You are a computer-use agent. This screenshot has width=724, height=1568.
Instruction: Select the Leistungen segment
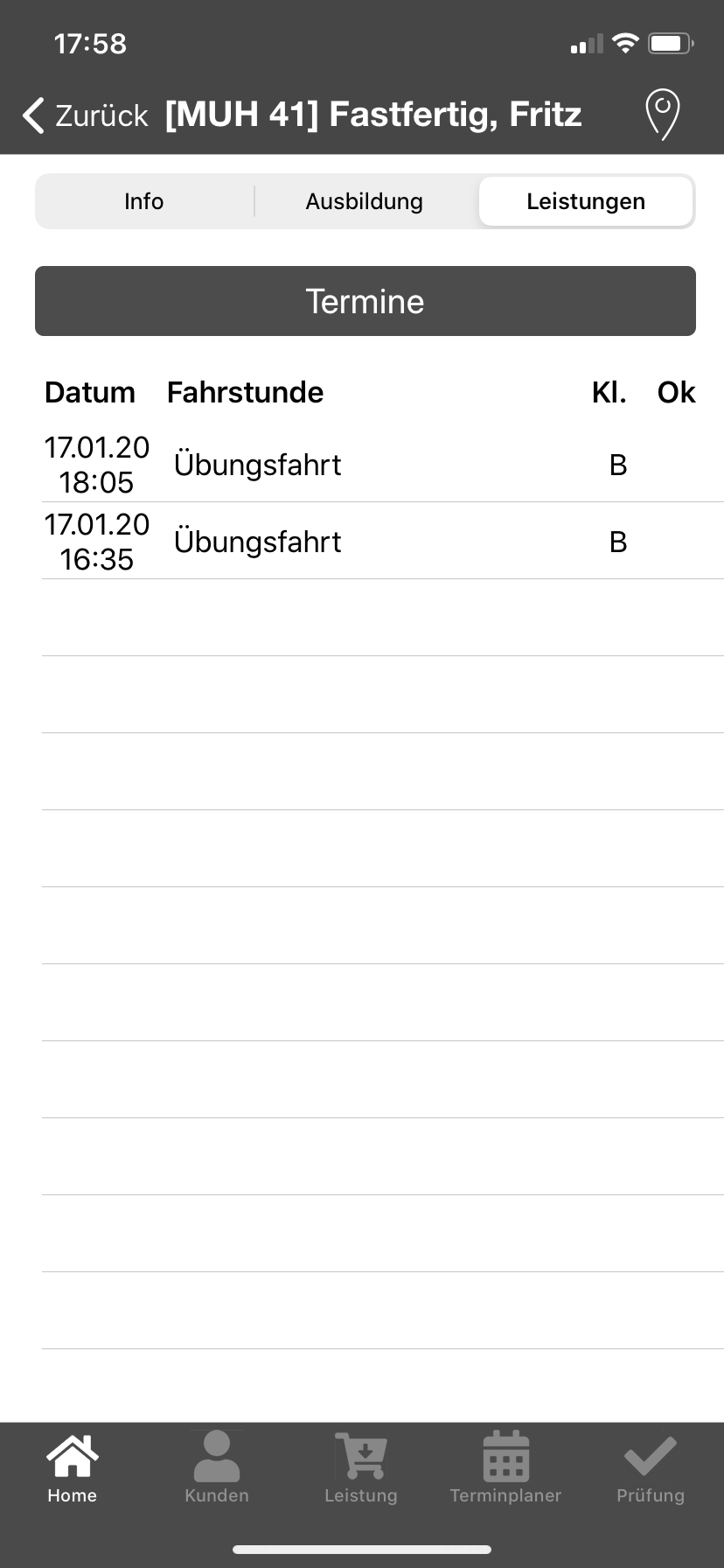coord(586,201)
